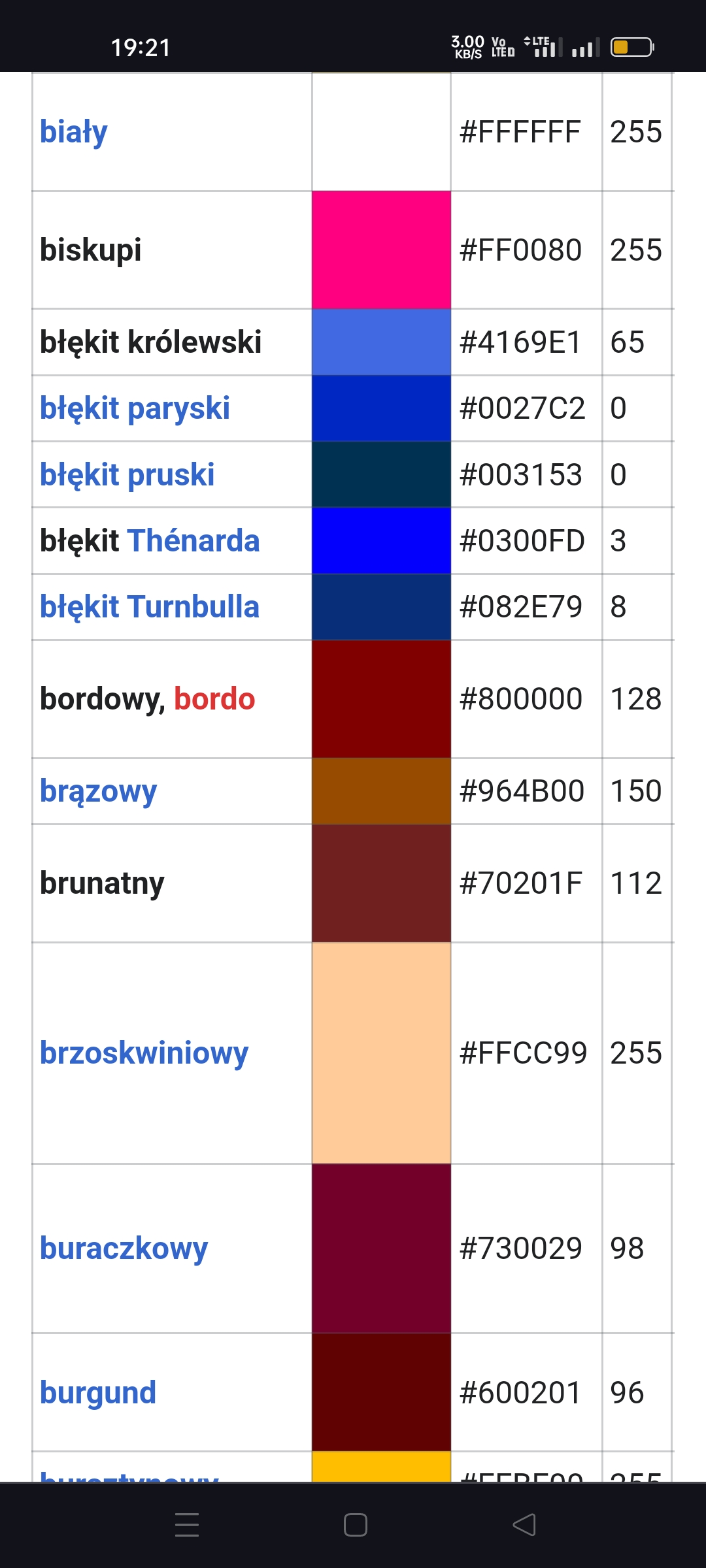The image size is (706, 1568).
Task: Go back using system back button
Action: [x=524, y=1525]
